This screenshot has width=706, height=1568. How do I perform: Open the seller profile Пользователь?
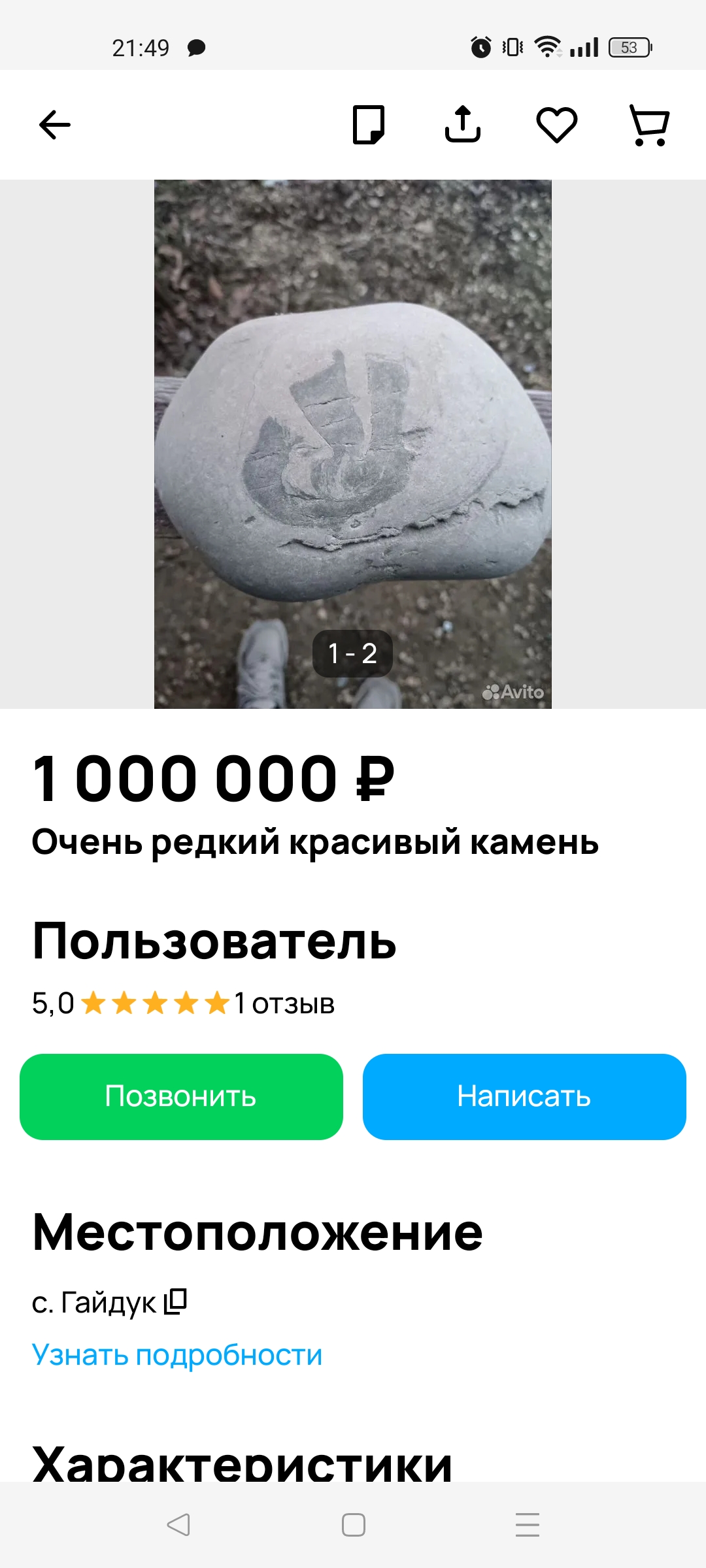point(214,941)
